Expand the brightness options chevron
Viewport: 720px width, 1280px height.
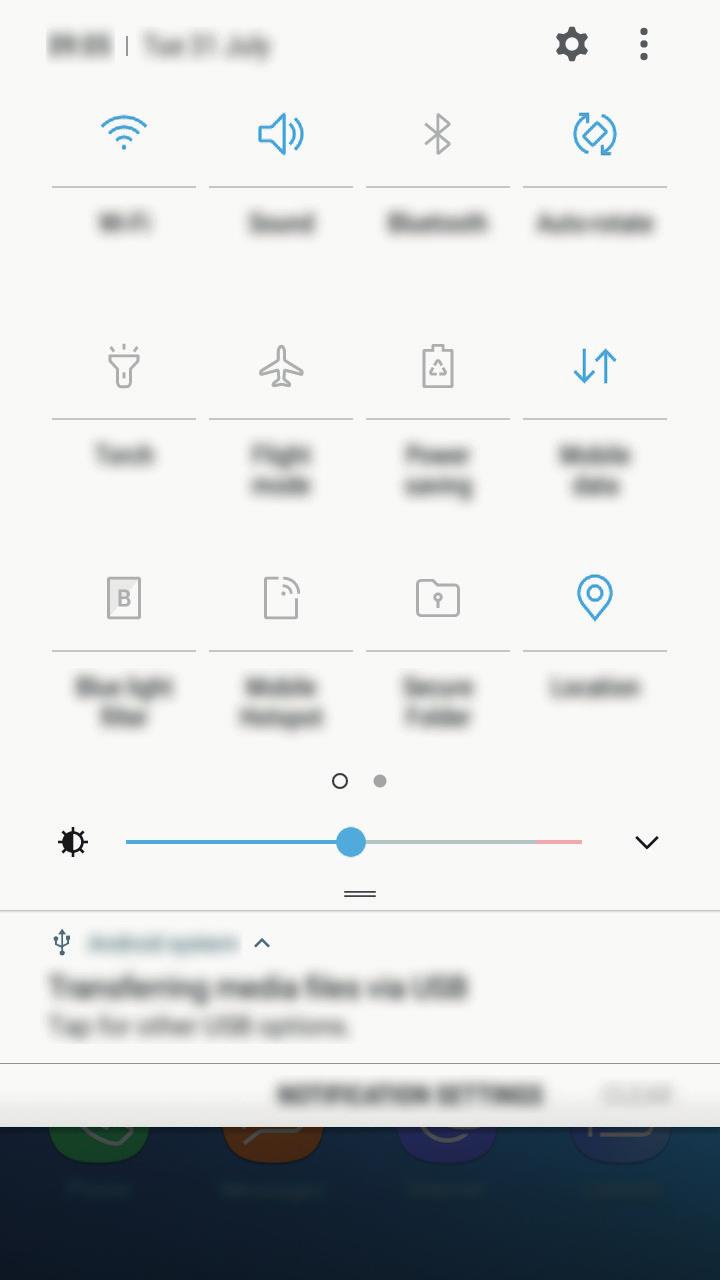coord(647,842)
